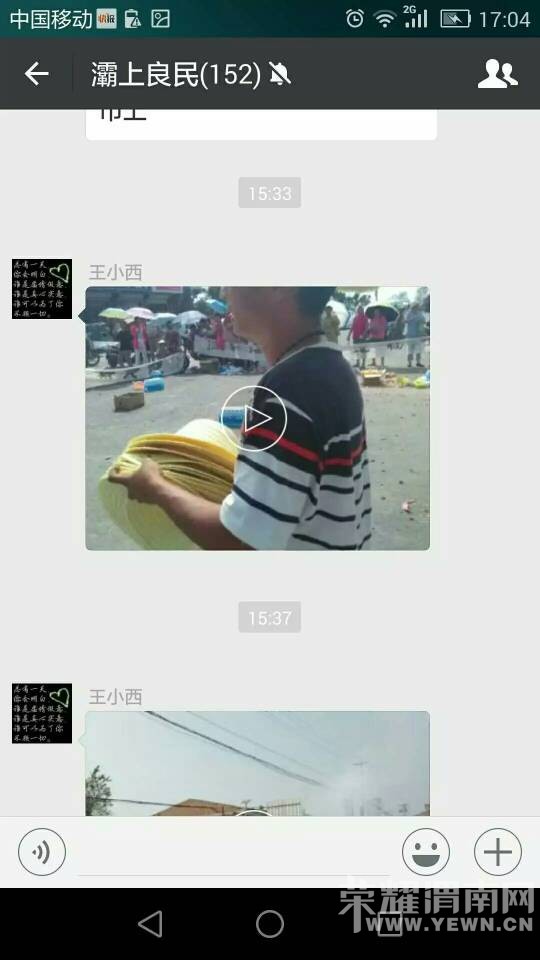540x960 pixels.
Task: Open the group members info icon
Action: pyautogui.click(x=497, y=74)
